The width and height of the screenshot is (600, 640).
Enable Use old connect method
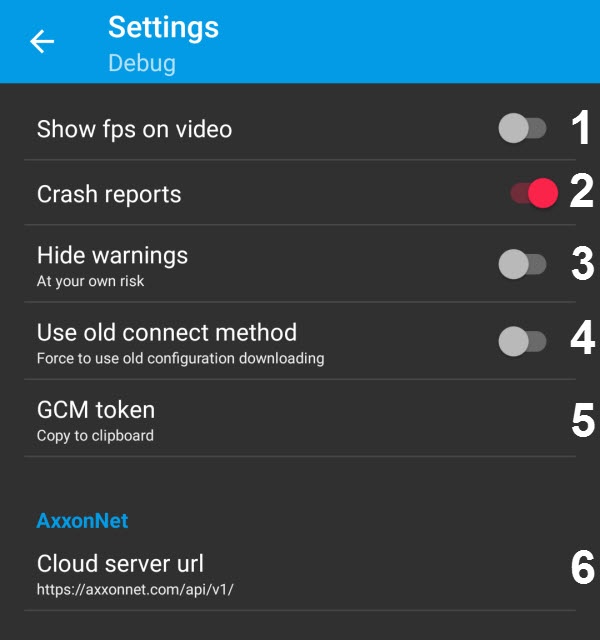point(522,341)
